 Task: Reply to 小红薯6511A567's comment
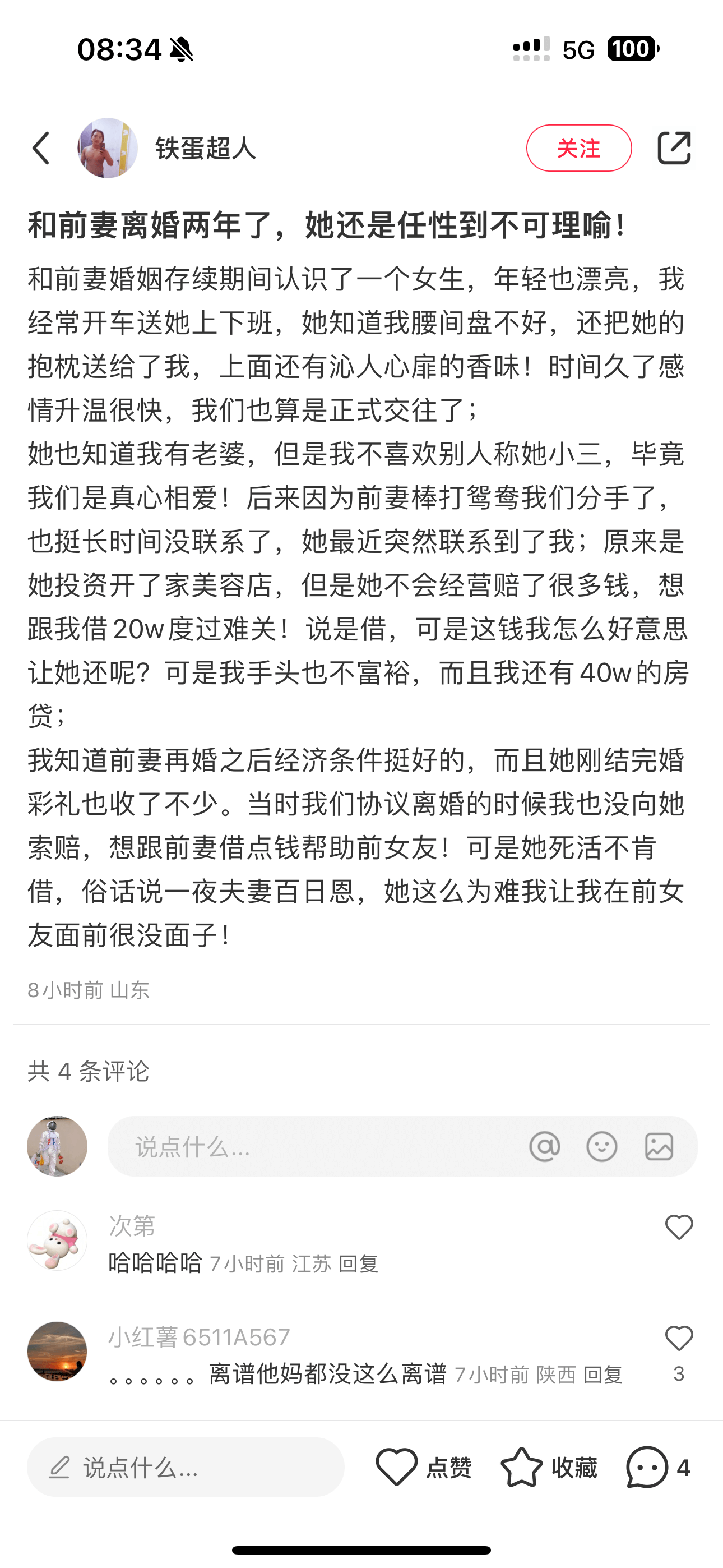[x=602, y=1375]
